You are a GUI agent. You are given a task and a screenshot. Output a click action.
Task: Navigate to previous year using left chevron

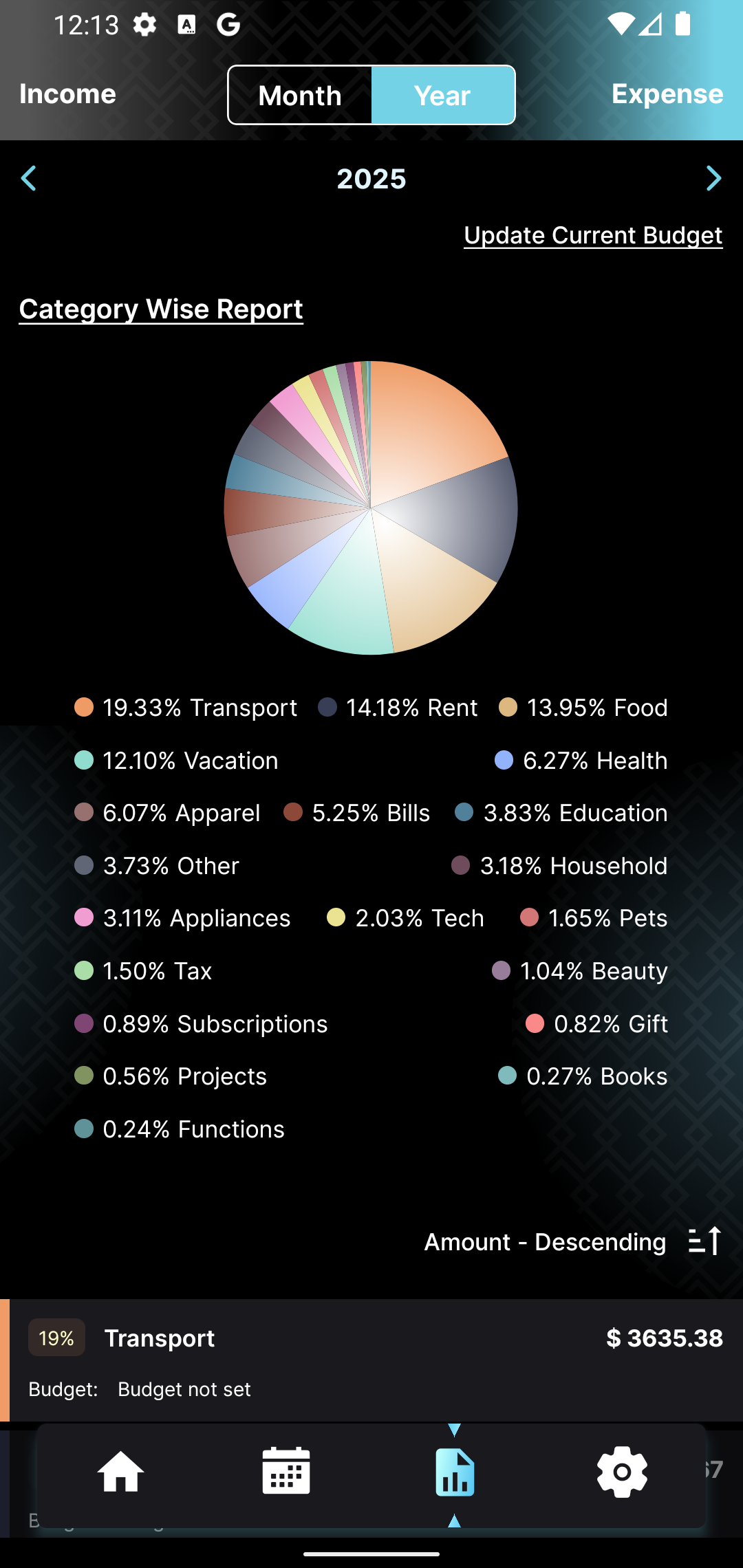29,178
